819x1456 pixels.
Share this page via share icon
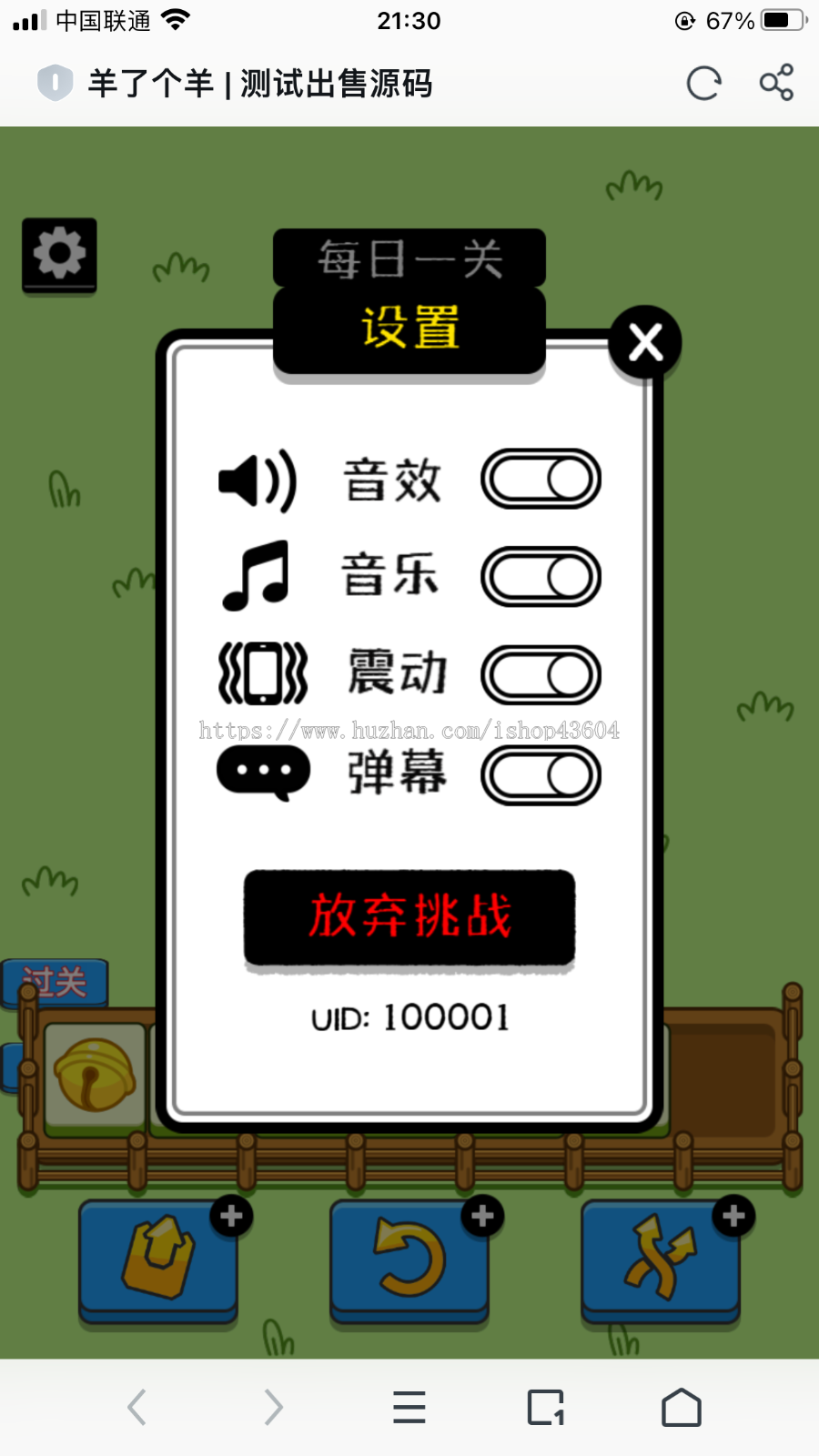click(776, 84)
